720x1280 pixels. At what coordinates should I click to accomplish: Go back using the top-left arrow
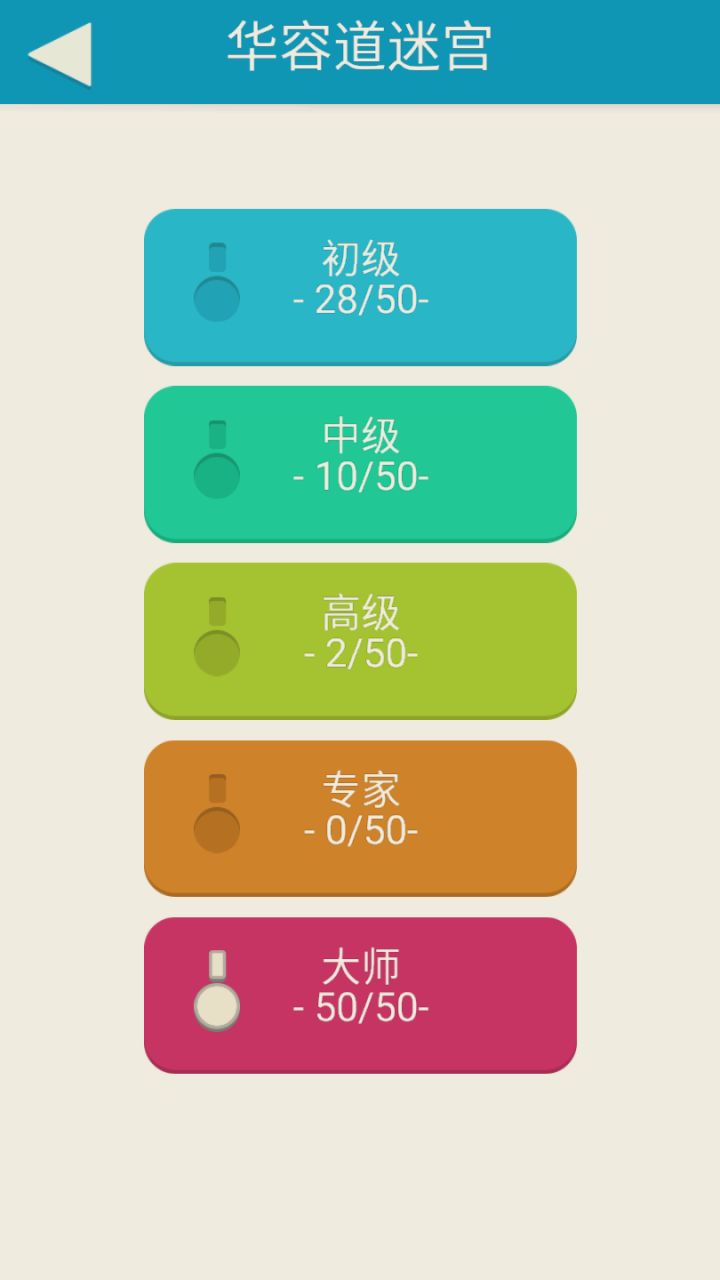coord(60,53)
